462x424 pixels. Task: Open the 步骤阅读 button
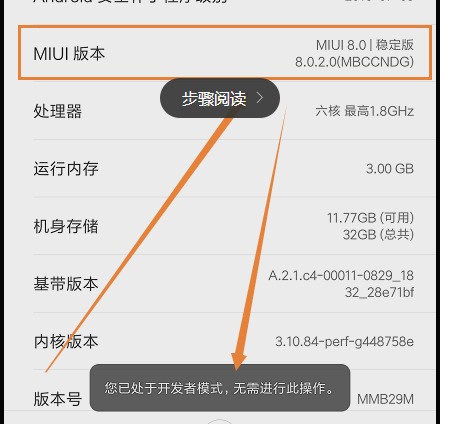(x=220, y=98)
